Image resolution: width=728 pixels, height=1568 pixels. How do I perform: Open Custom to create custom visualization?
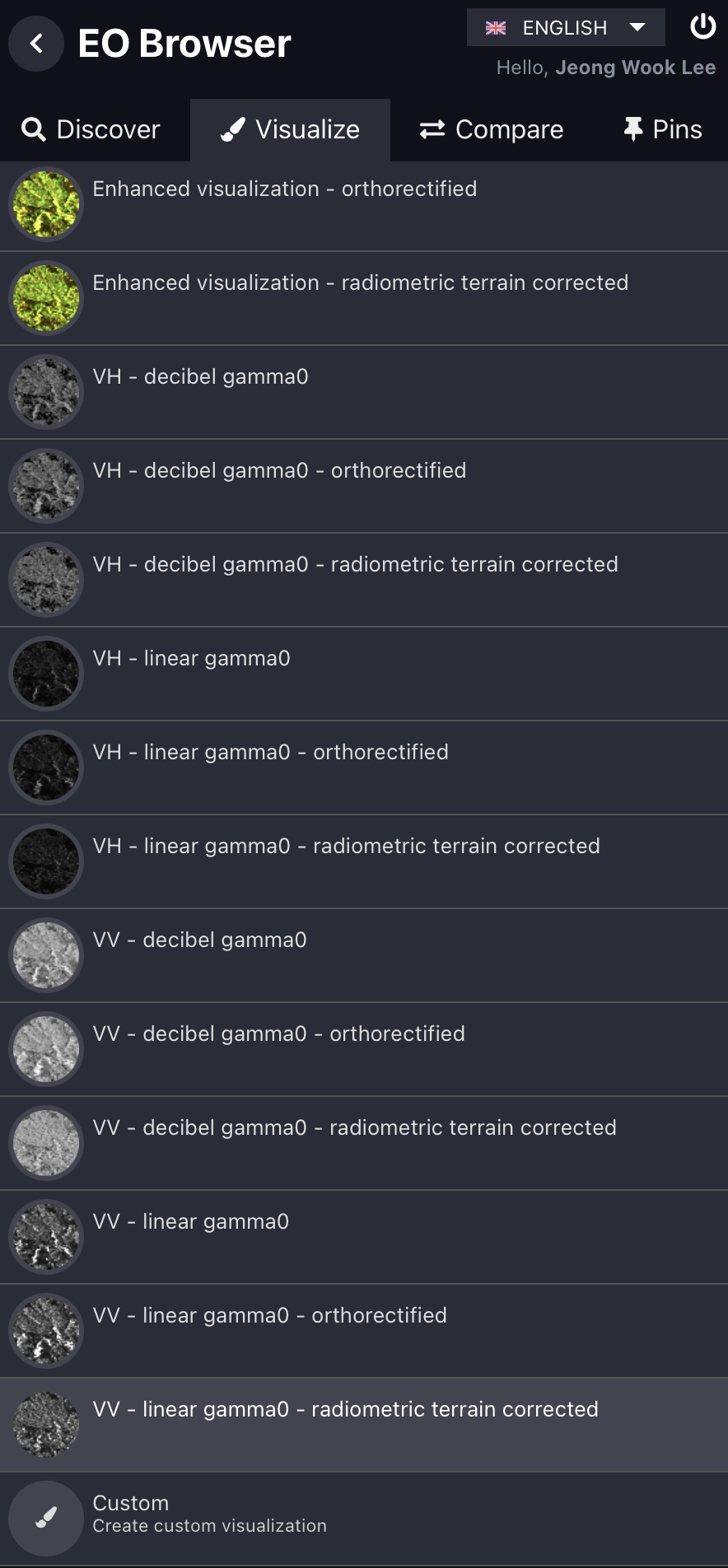pyautogui.click(x=364, y=1519)
